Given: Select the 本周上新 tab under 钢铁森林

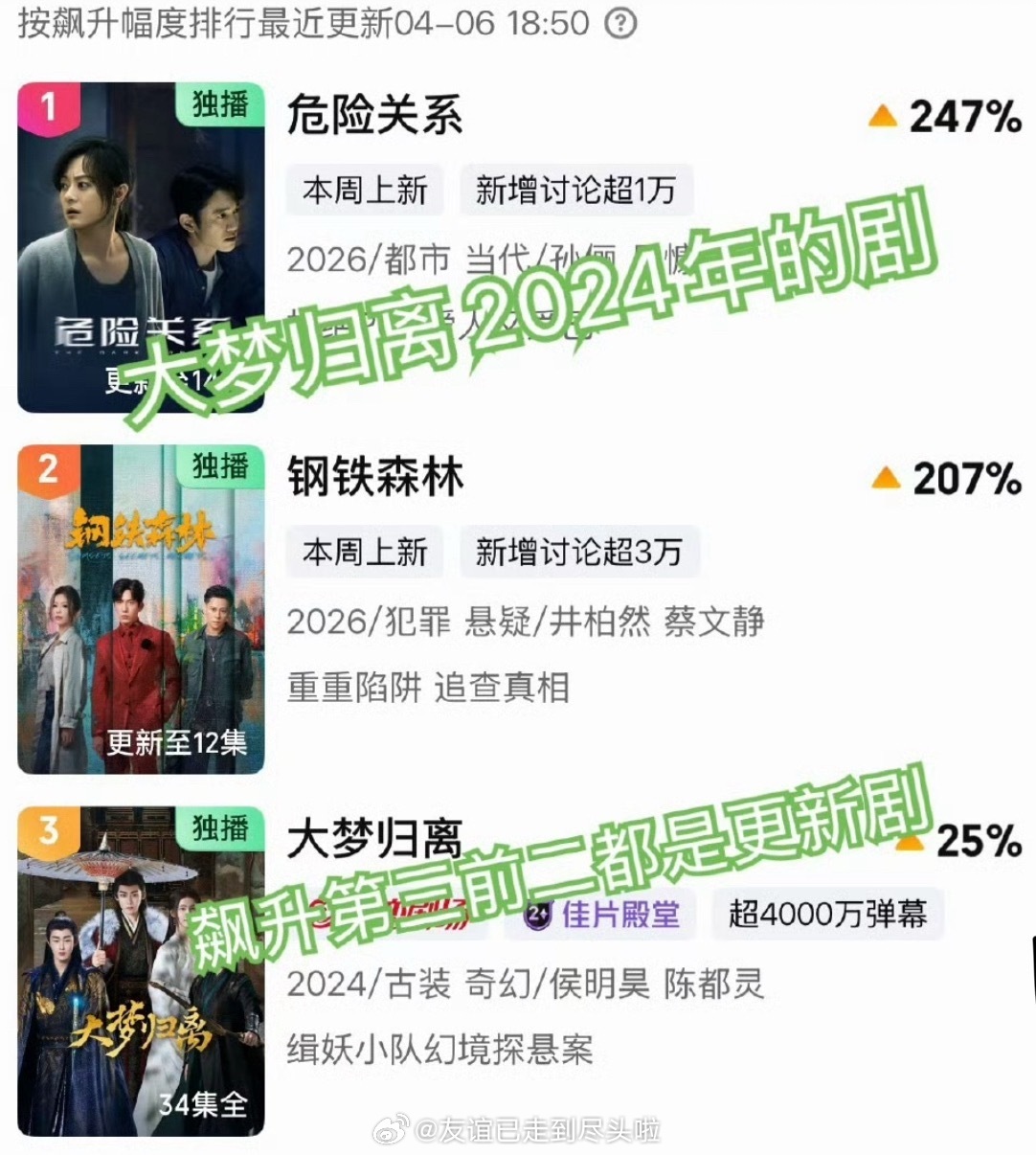Looking at the screenshot, I should pos(365,552).
